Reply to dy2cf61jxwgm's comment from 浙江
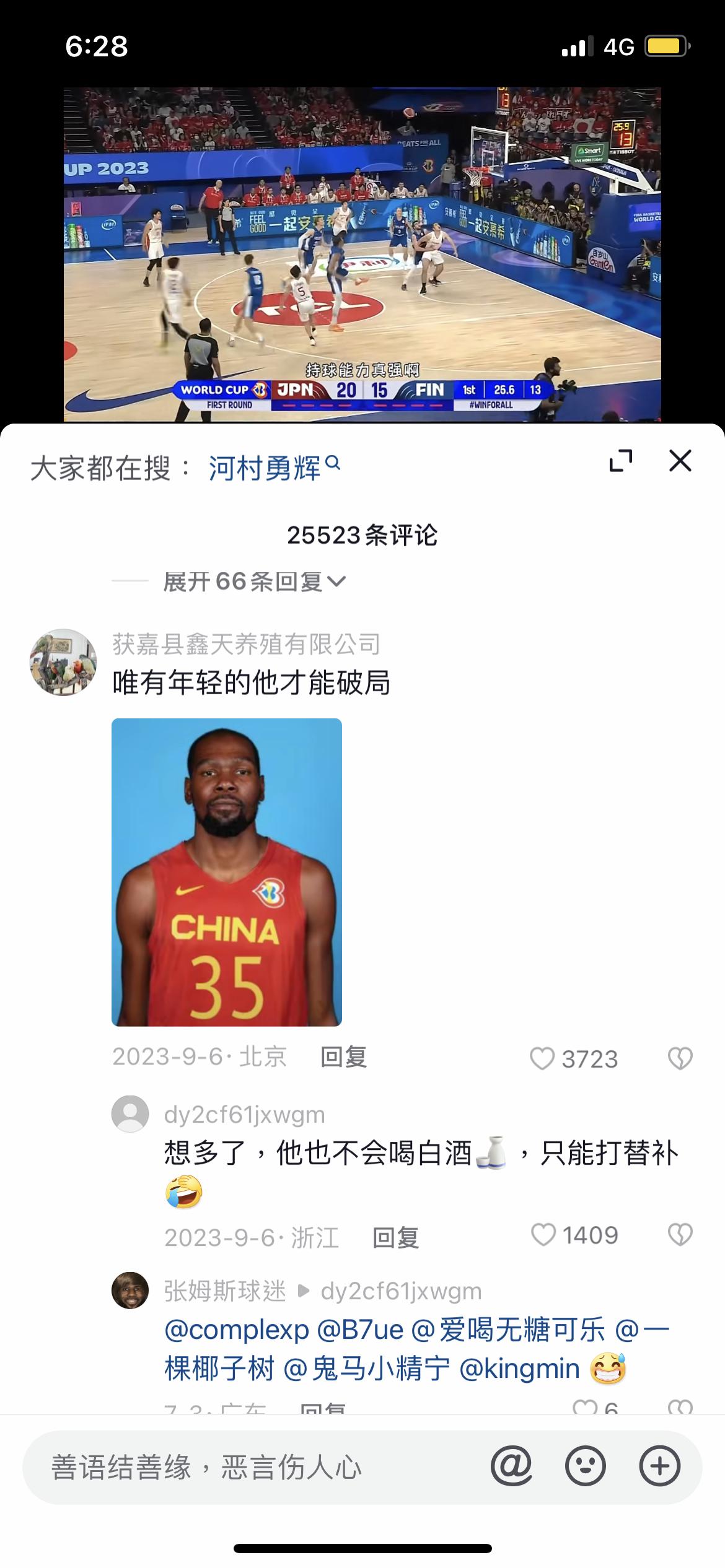 pos(395,1238)
